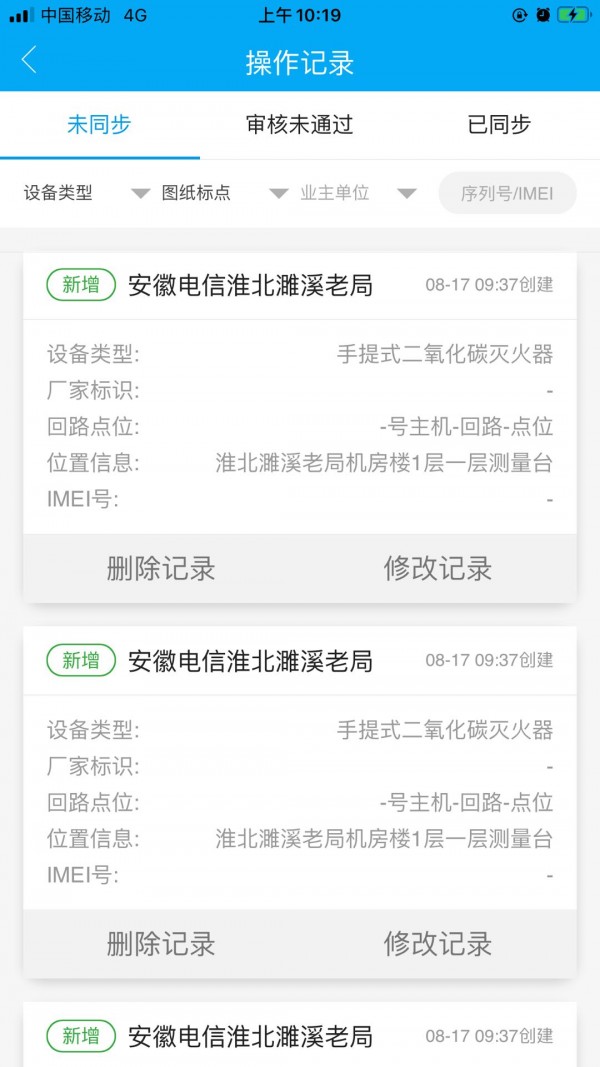This screenshot has height=1067, width=600.
Task: Tap 删除记录 on the first record card
Action: tap(161, 568)
